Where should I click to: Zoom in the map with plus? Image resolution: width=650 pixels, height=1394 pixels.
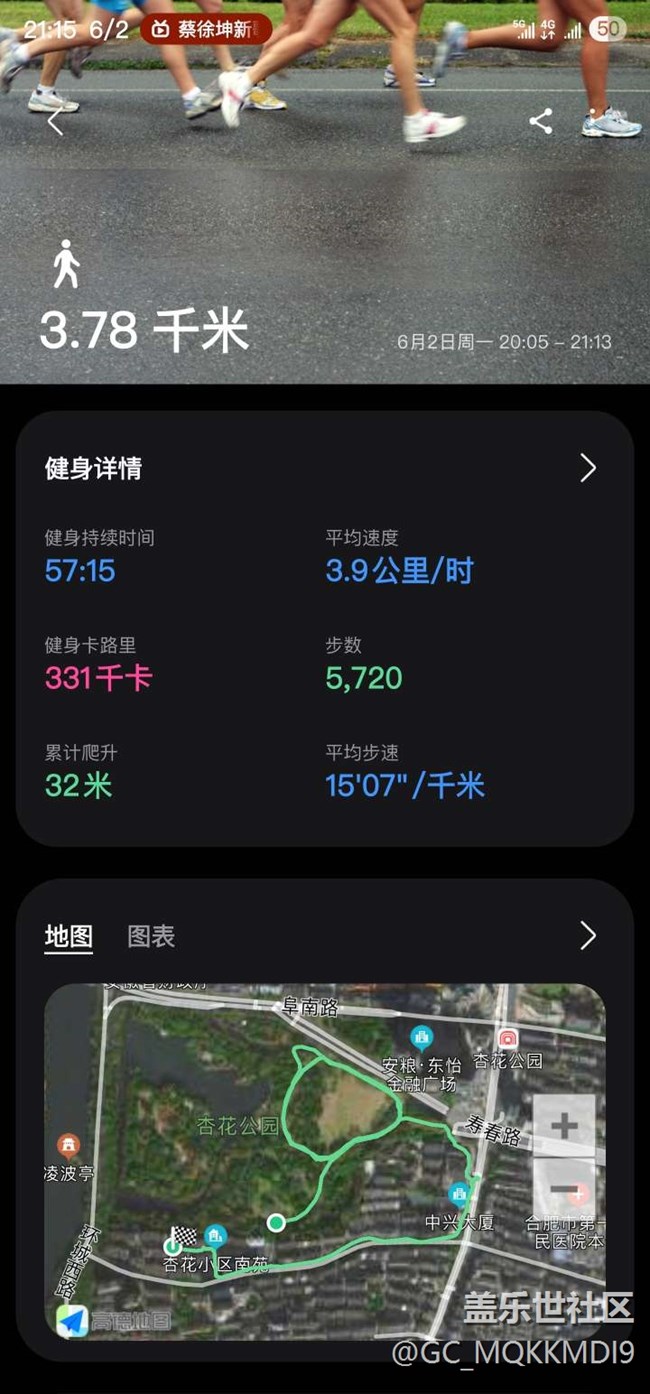click(x=565, y=1126)
